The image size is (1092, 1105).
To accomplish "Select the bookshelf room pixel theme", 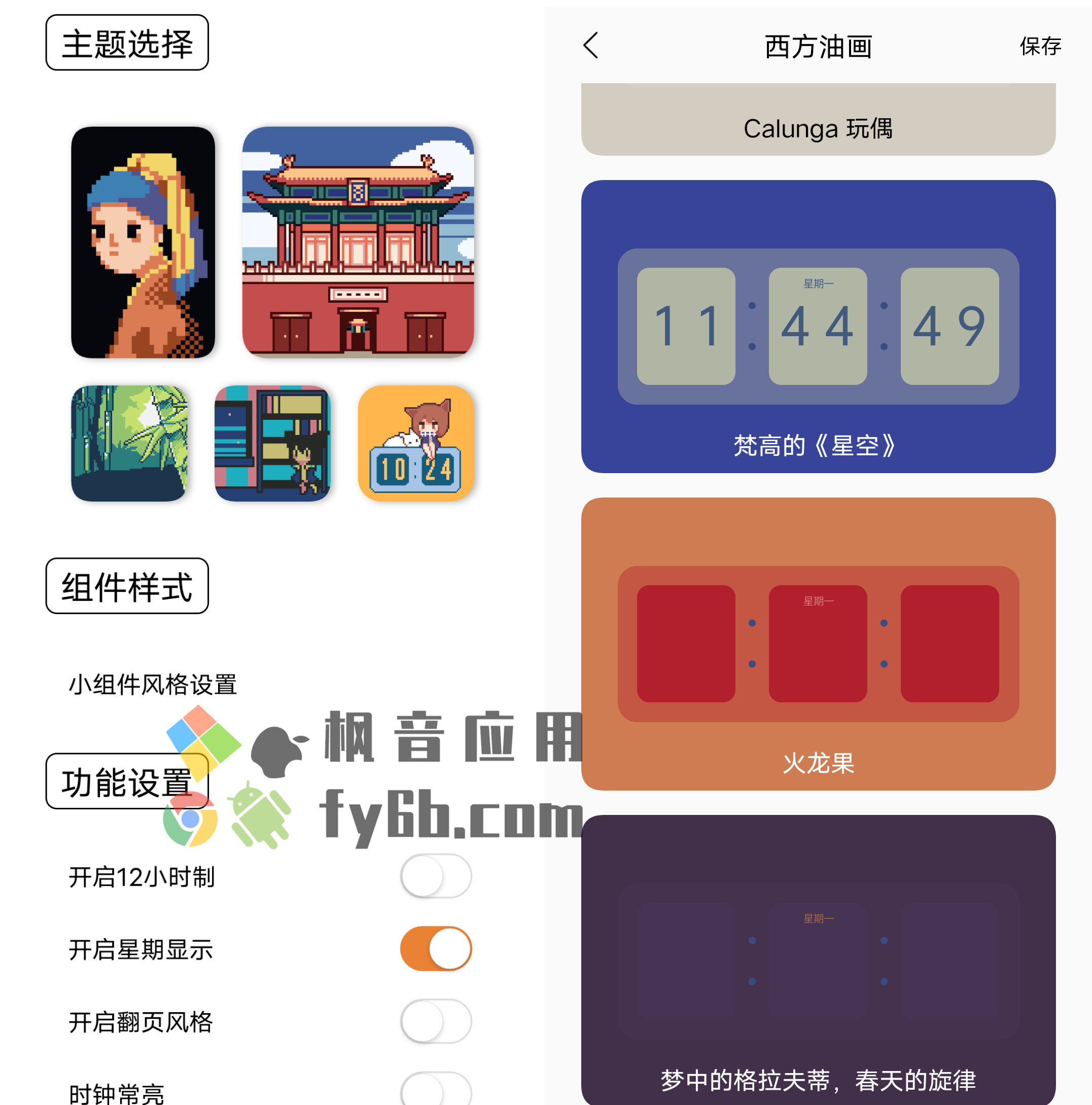I will pos(272,443).
